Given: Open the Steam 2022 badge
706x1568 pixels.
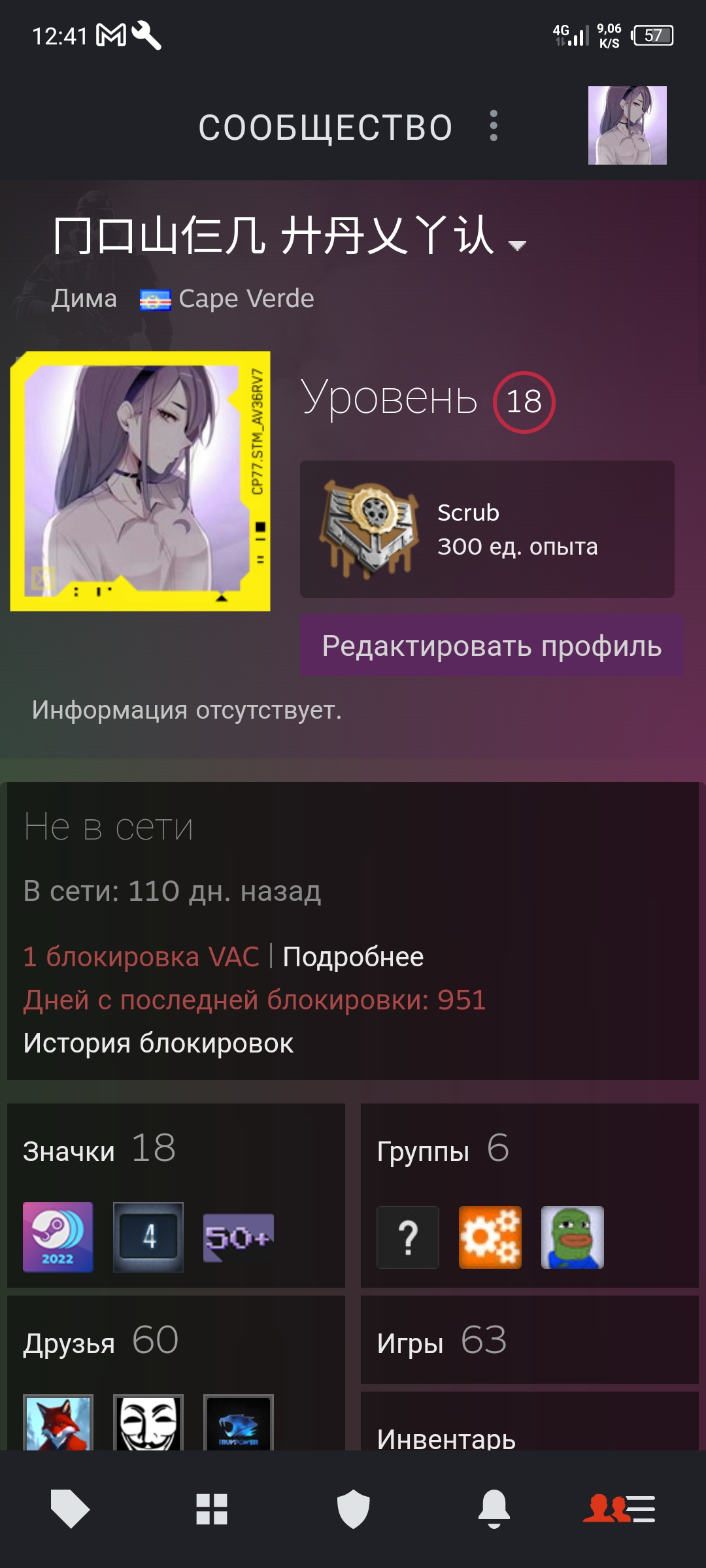Looking at the screenshot, I should (58, 1237).
